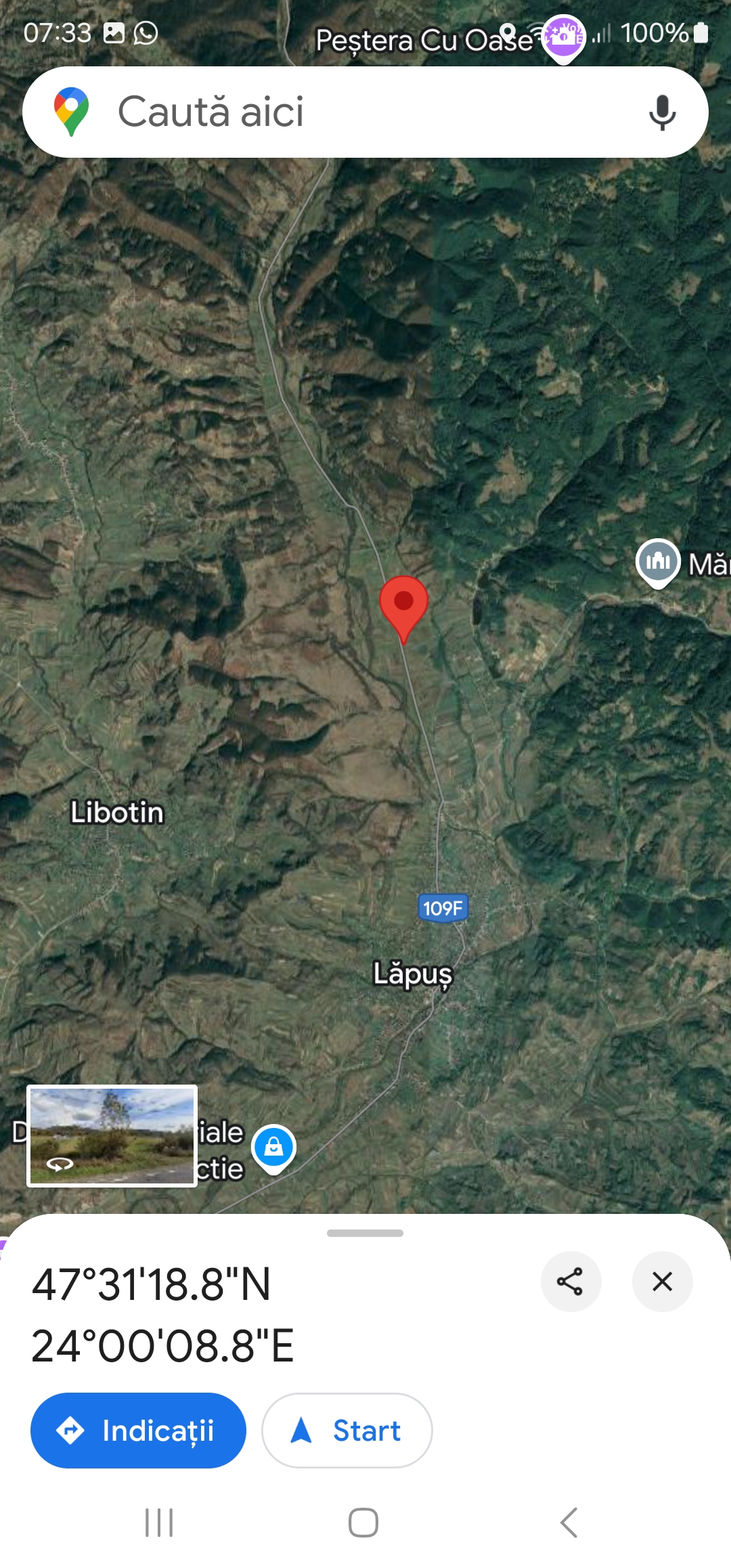The height and width of the screenshot is (1568, 731).
Task: Open the blue shopping place marker
Action: 273,1148
